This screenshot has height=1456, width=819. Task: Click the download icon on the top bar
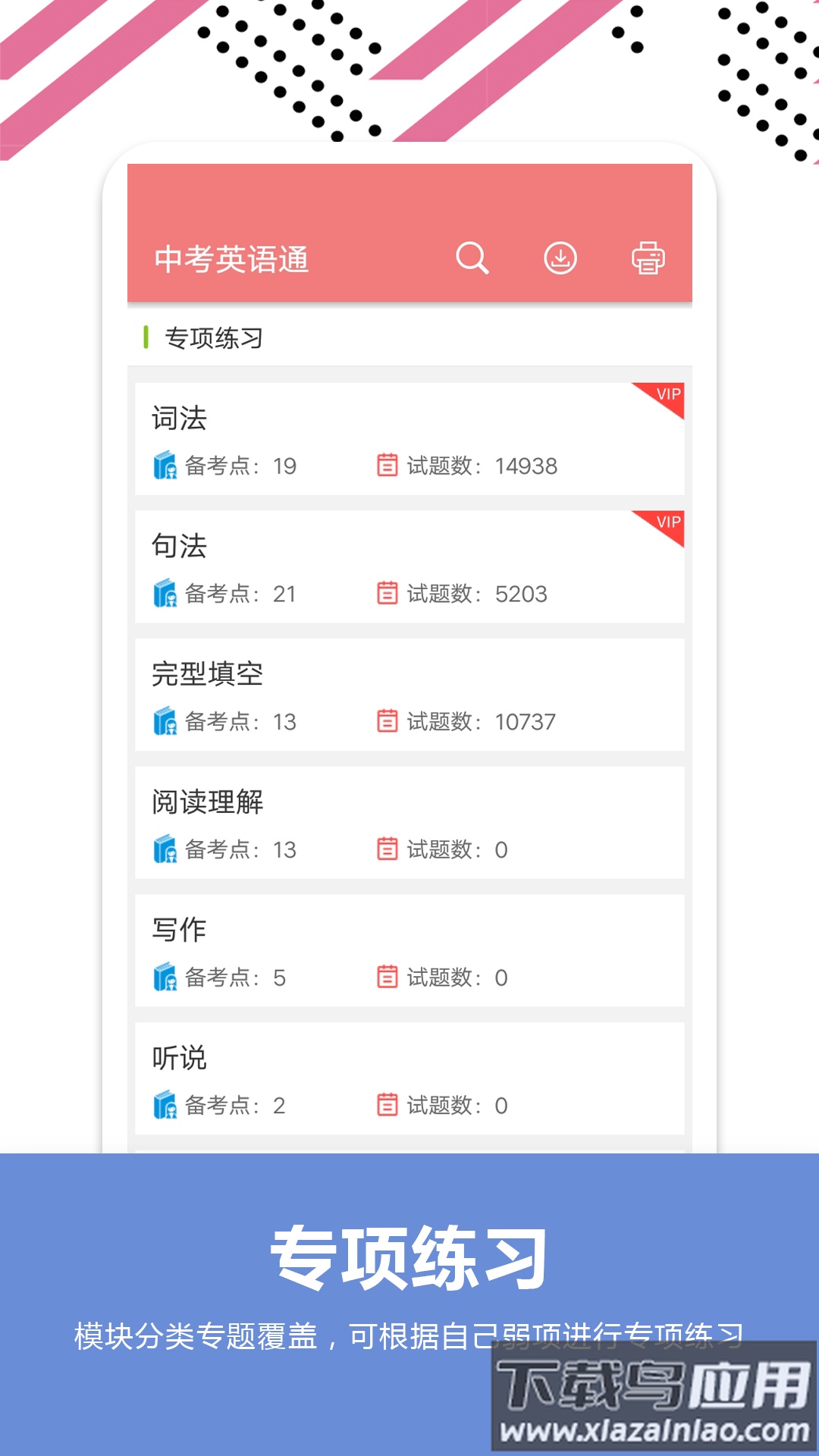click(x=561, y=258)
